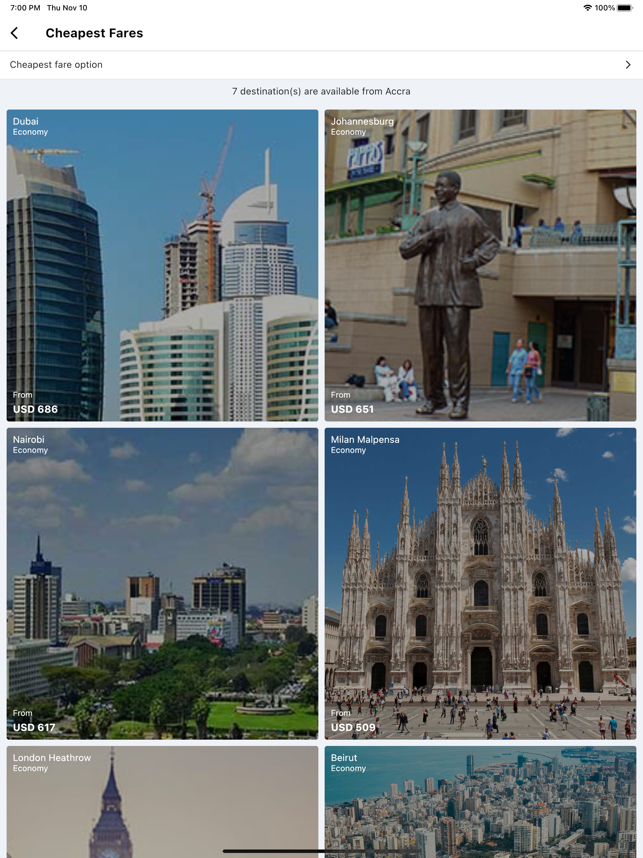Open the Dubai fare card
Viewport: 643px width, 858px height.
pos(162,265)
